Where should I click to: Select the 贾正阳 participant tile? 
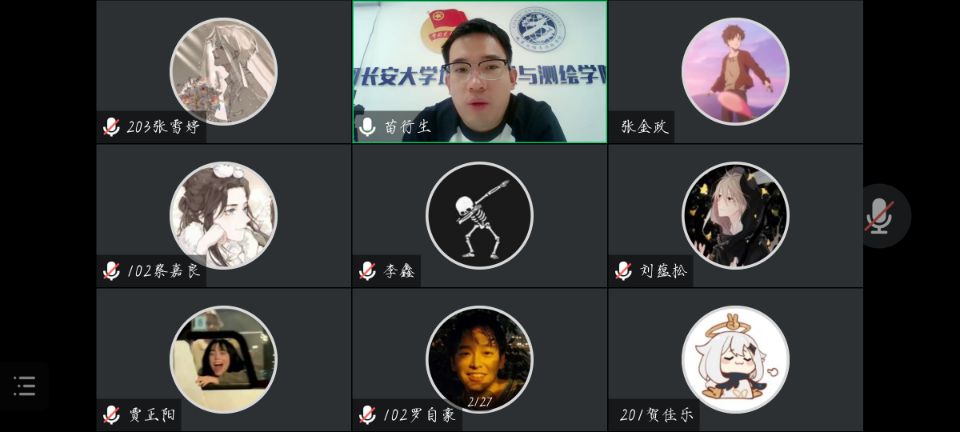(223, 360)
